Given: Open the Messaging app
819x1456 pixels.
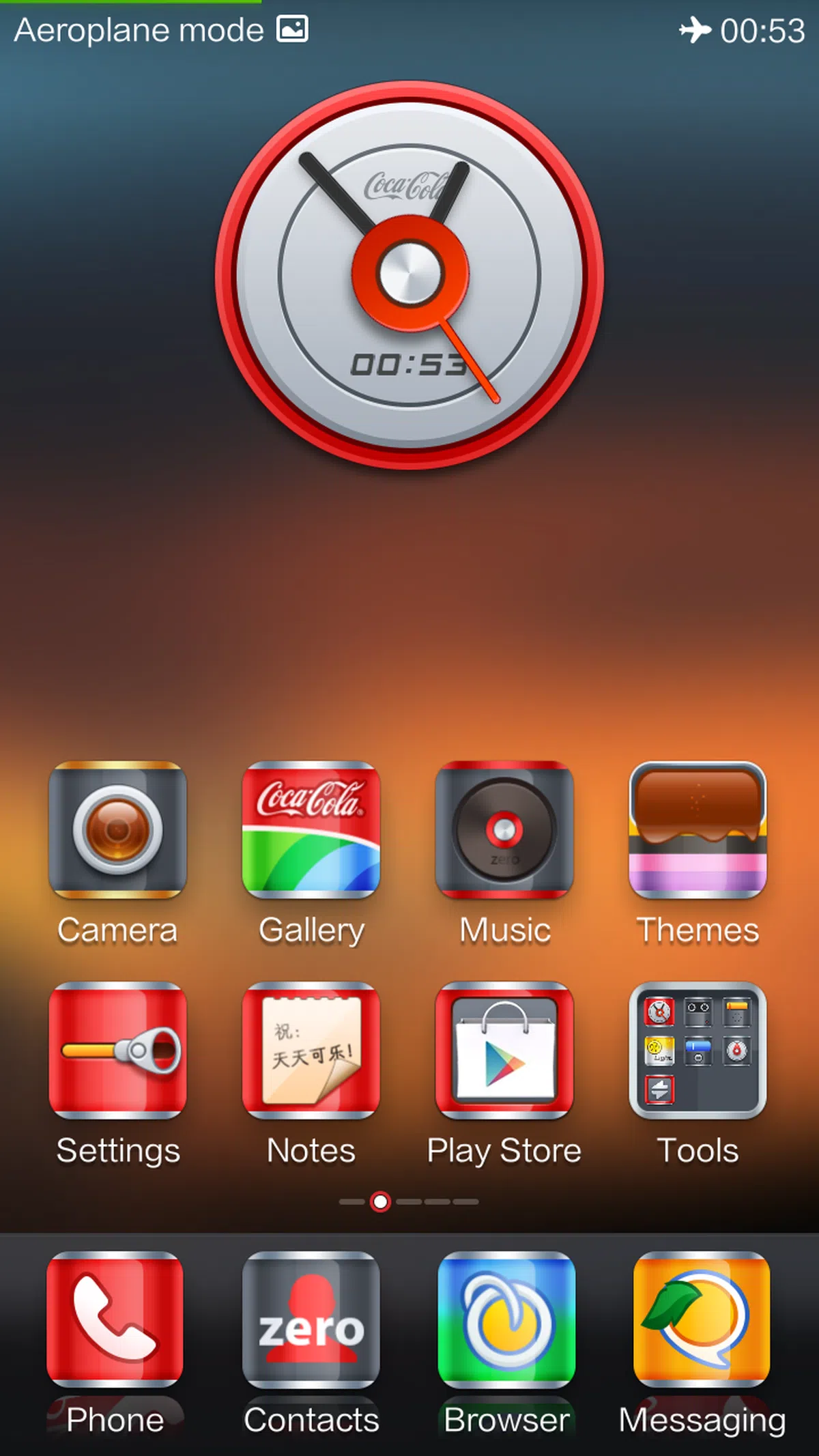Looking at the screenshot, I should [702, 1319].
